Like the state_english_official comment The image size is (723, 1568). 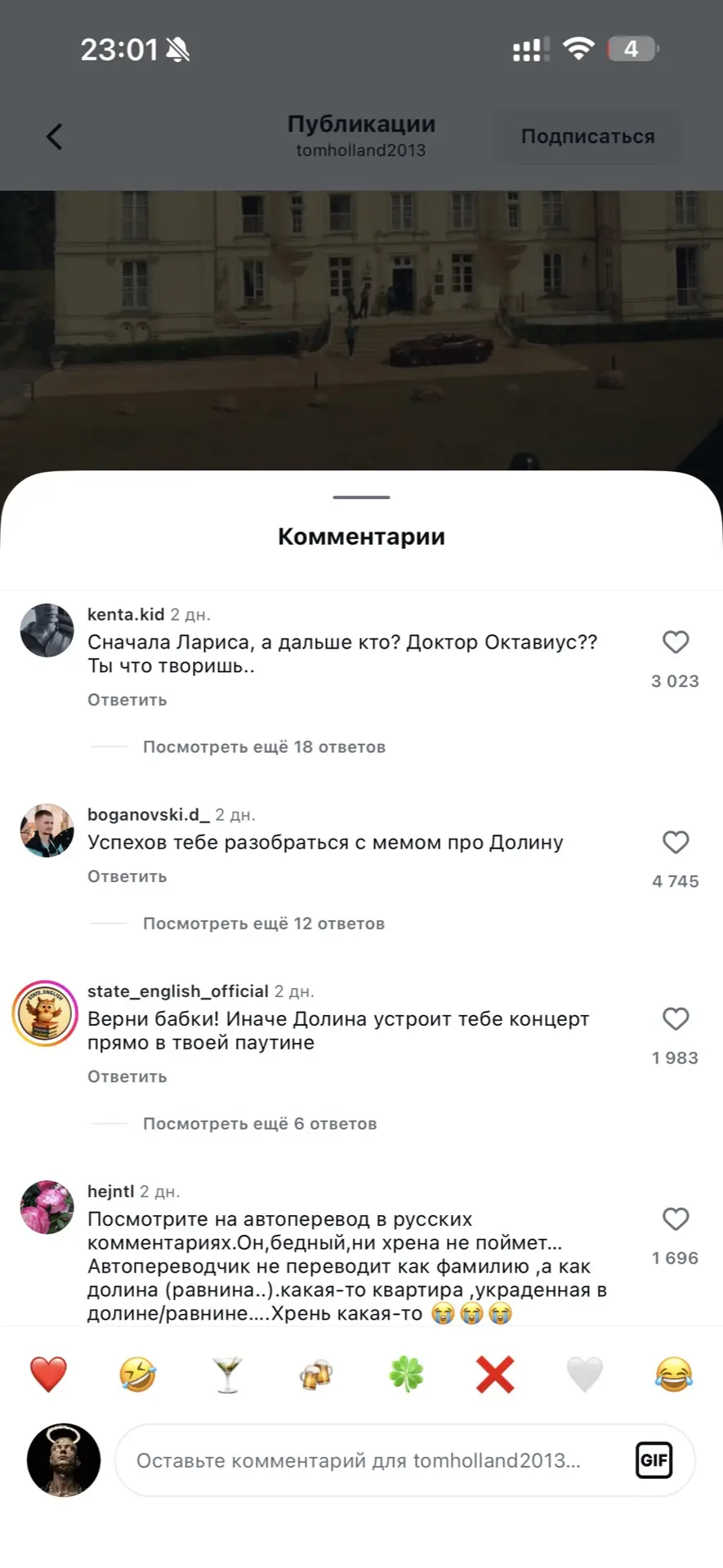point(675,1019)
